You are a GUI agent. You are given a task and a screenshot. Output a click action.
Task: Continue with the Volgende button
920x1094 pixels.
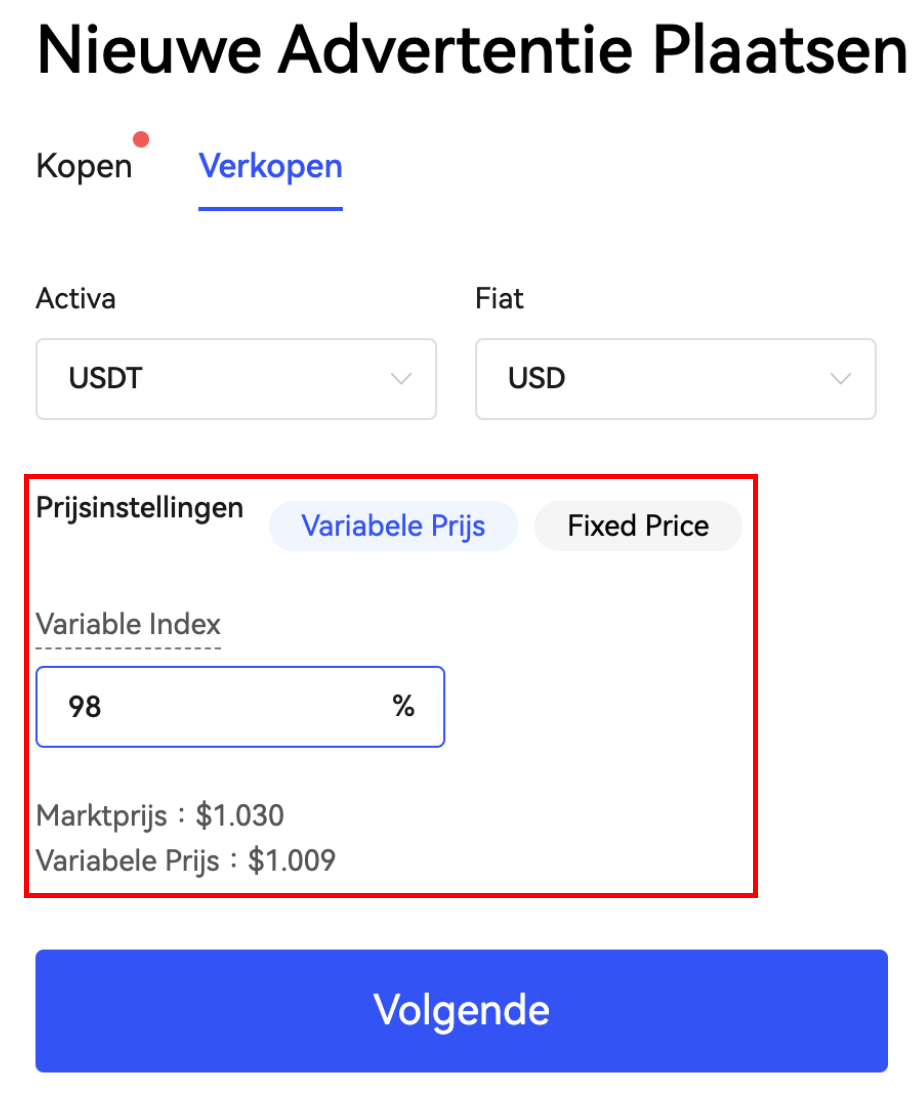pos(461,1010)
